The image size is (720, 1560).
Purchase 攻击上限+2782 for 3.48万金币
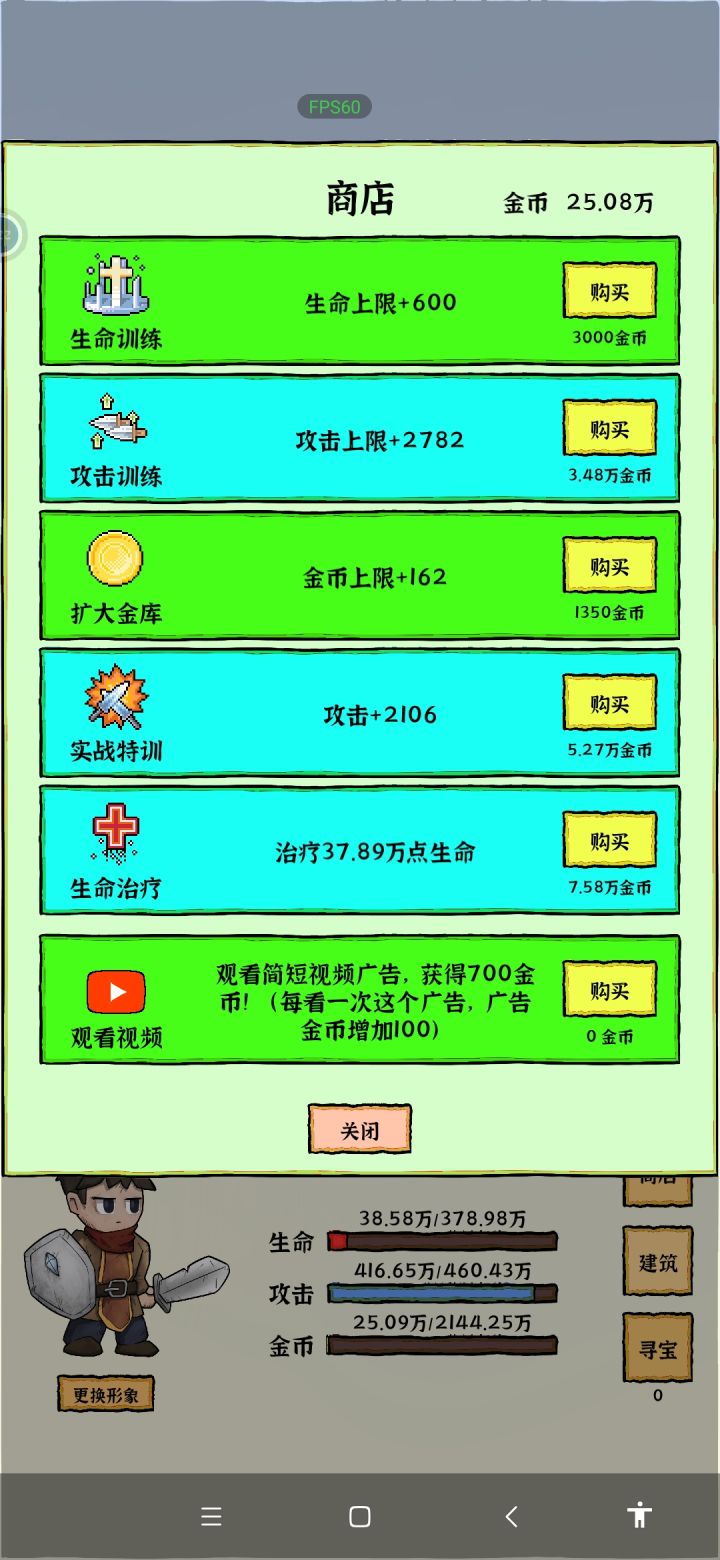[x=610, y=429]
